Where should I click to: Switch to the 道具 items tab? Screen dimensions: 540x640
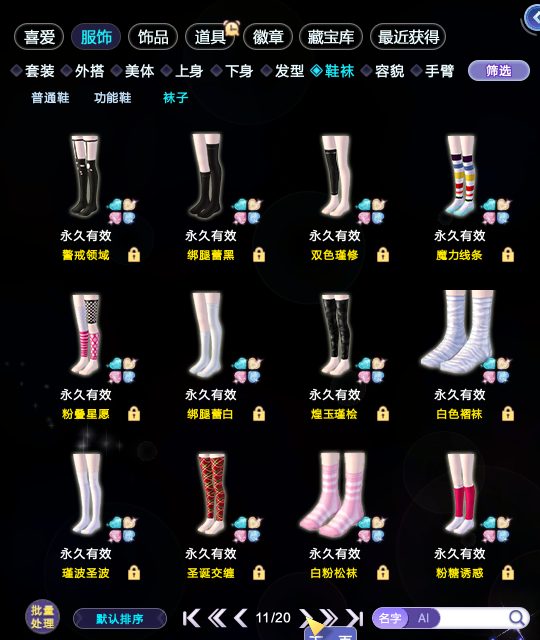(x=211, y=37)
